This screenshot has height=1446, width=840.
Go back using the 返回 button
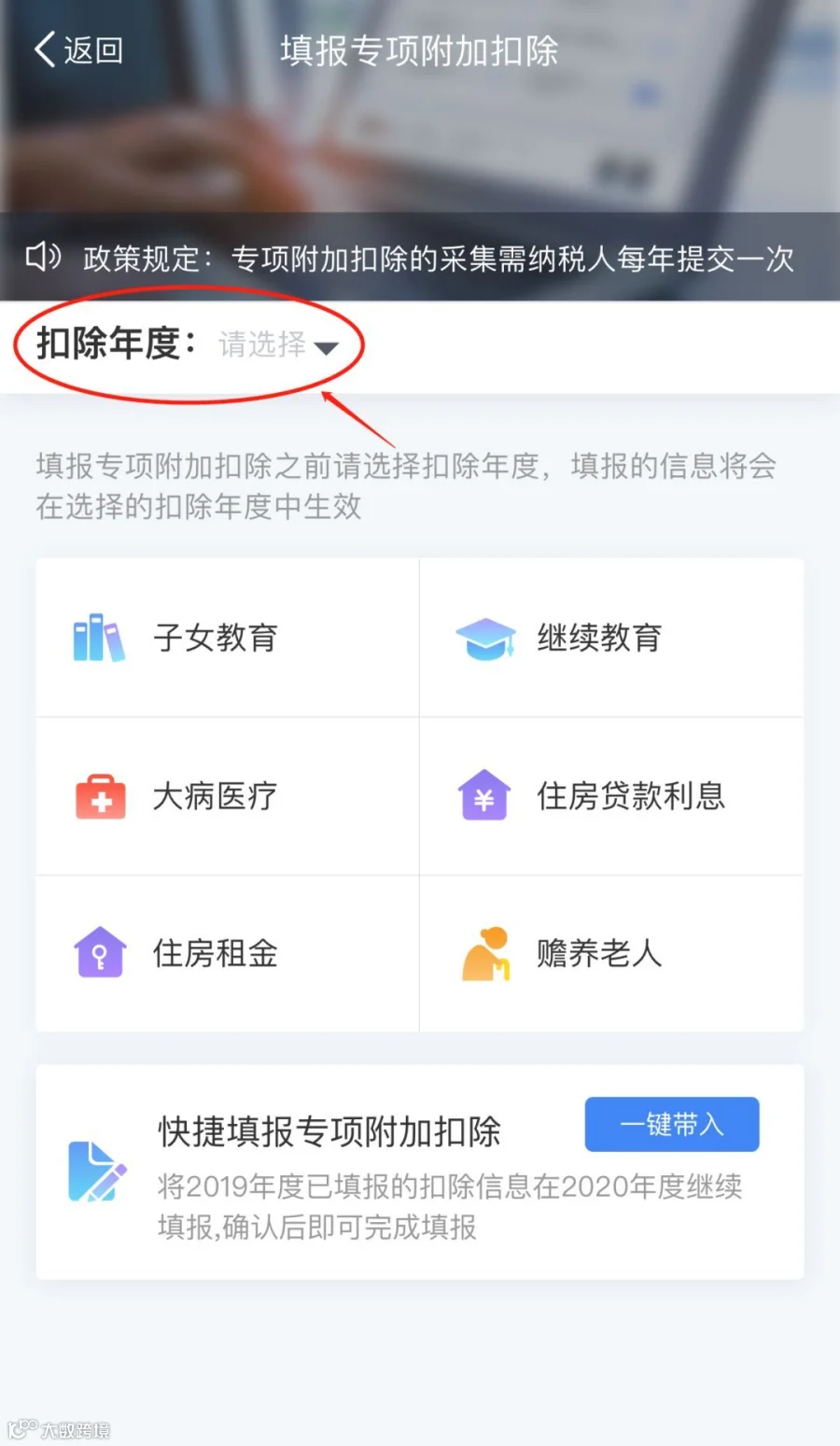[x=78, y=49]
